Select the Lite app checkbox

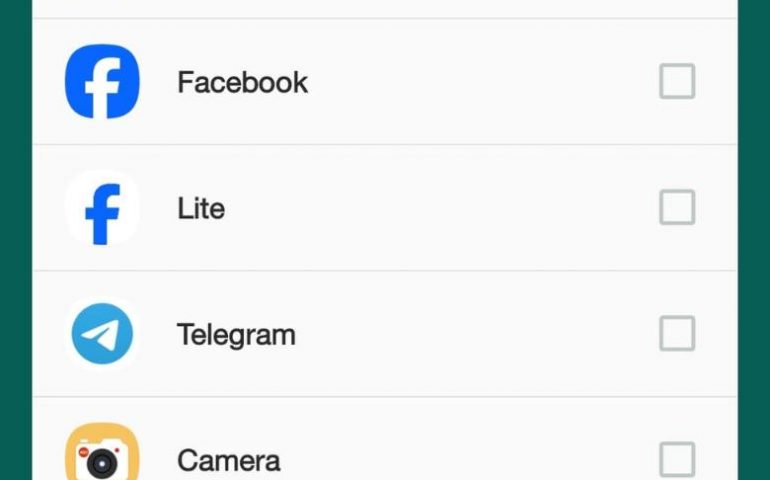point(677,208)
